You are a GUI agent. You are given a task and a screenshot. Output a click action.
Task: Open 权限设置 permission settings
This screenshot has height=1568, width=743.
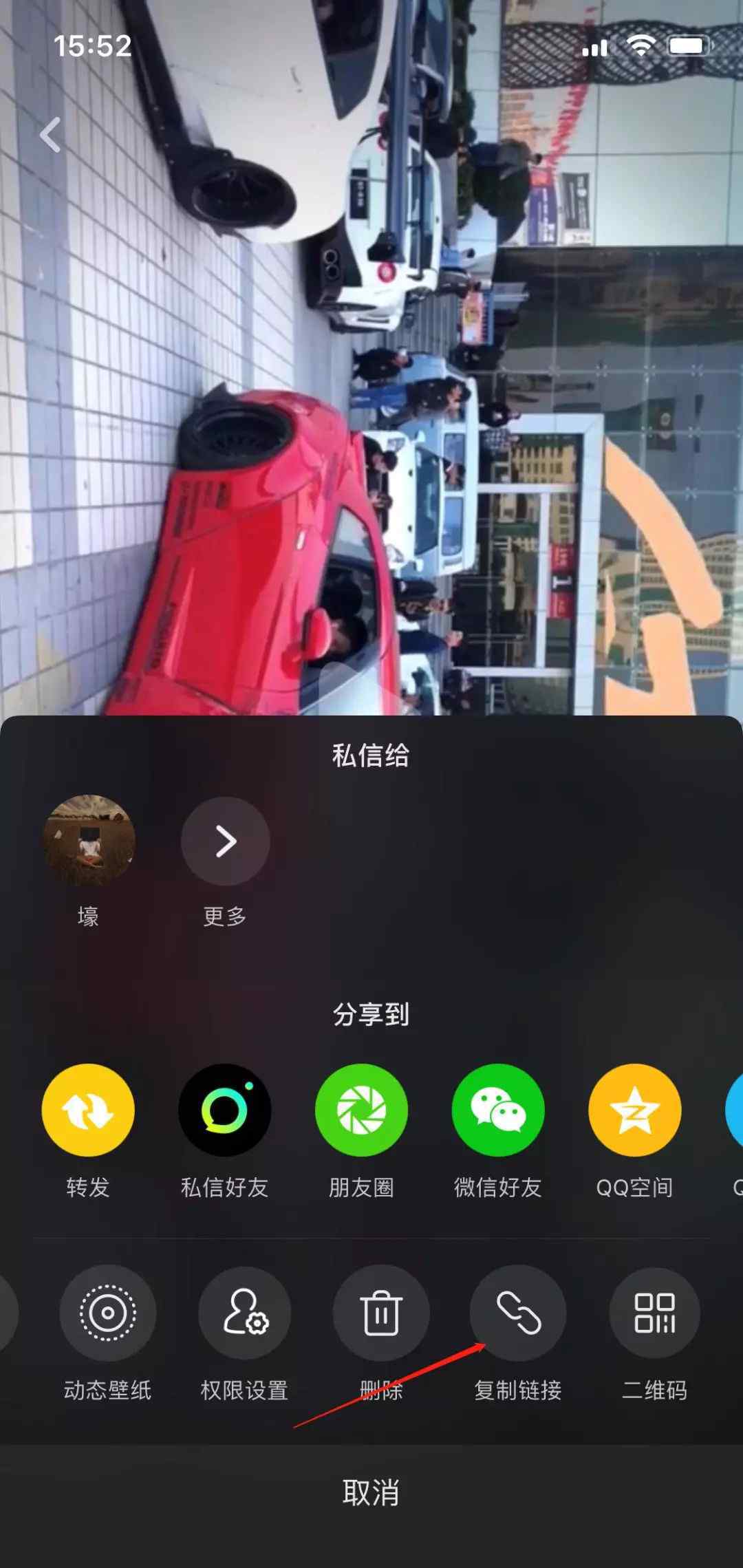[244, 1313]
